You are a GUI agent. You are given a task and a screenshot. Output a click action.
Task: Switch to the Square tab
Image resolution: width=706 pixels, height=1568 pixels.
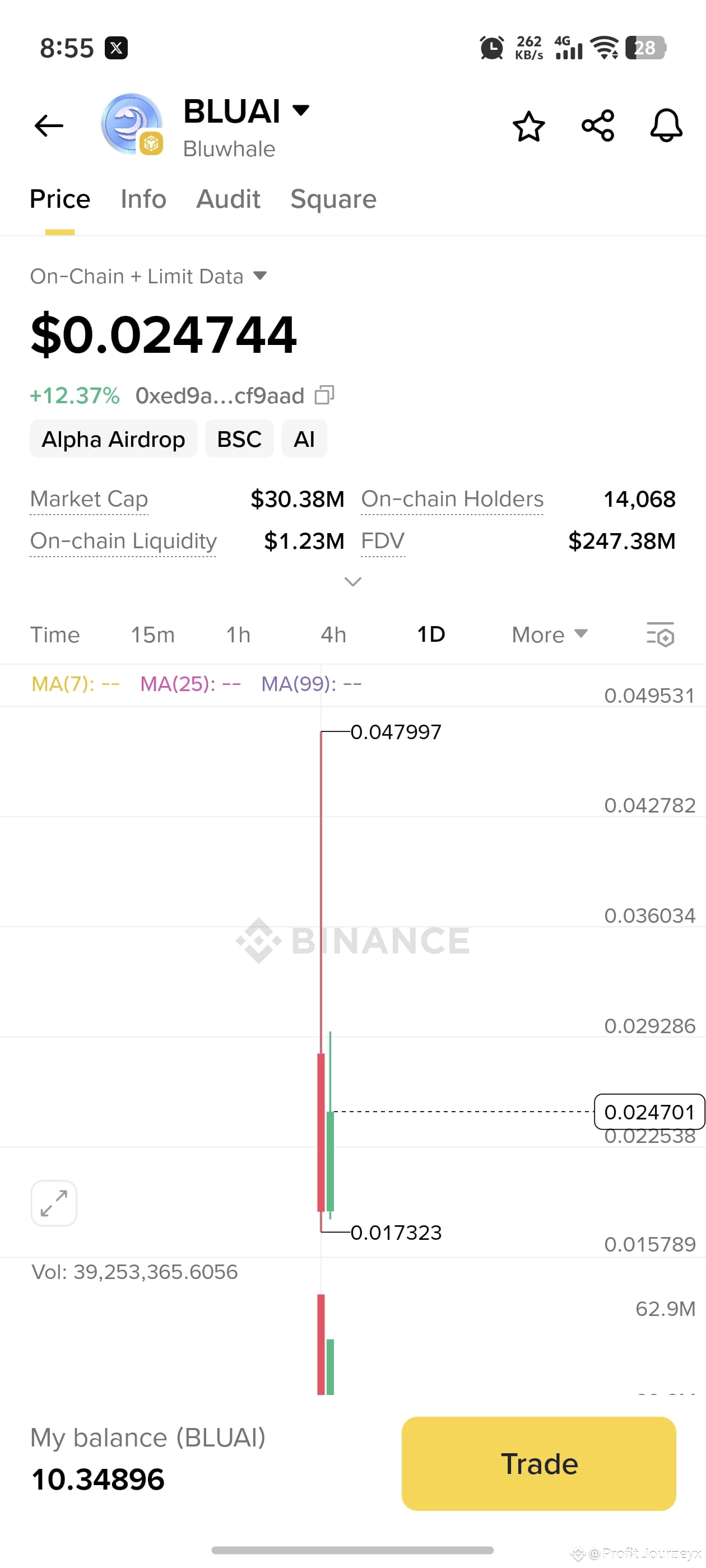333,199
